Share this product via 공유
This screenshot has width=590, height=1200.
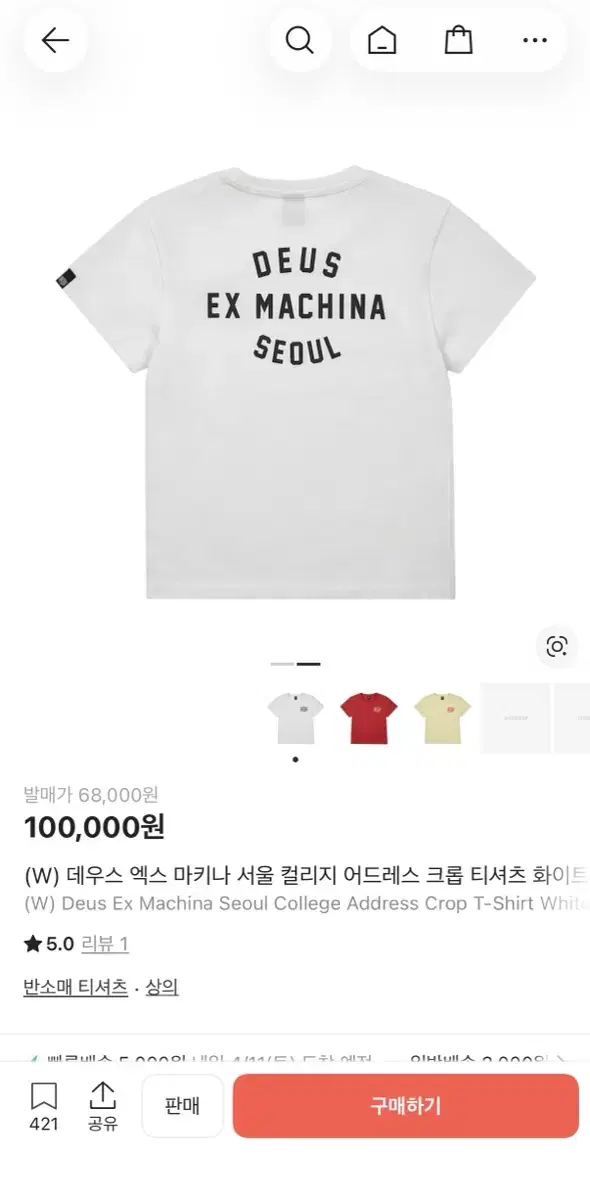click(102, 1106)
